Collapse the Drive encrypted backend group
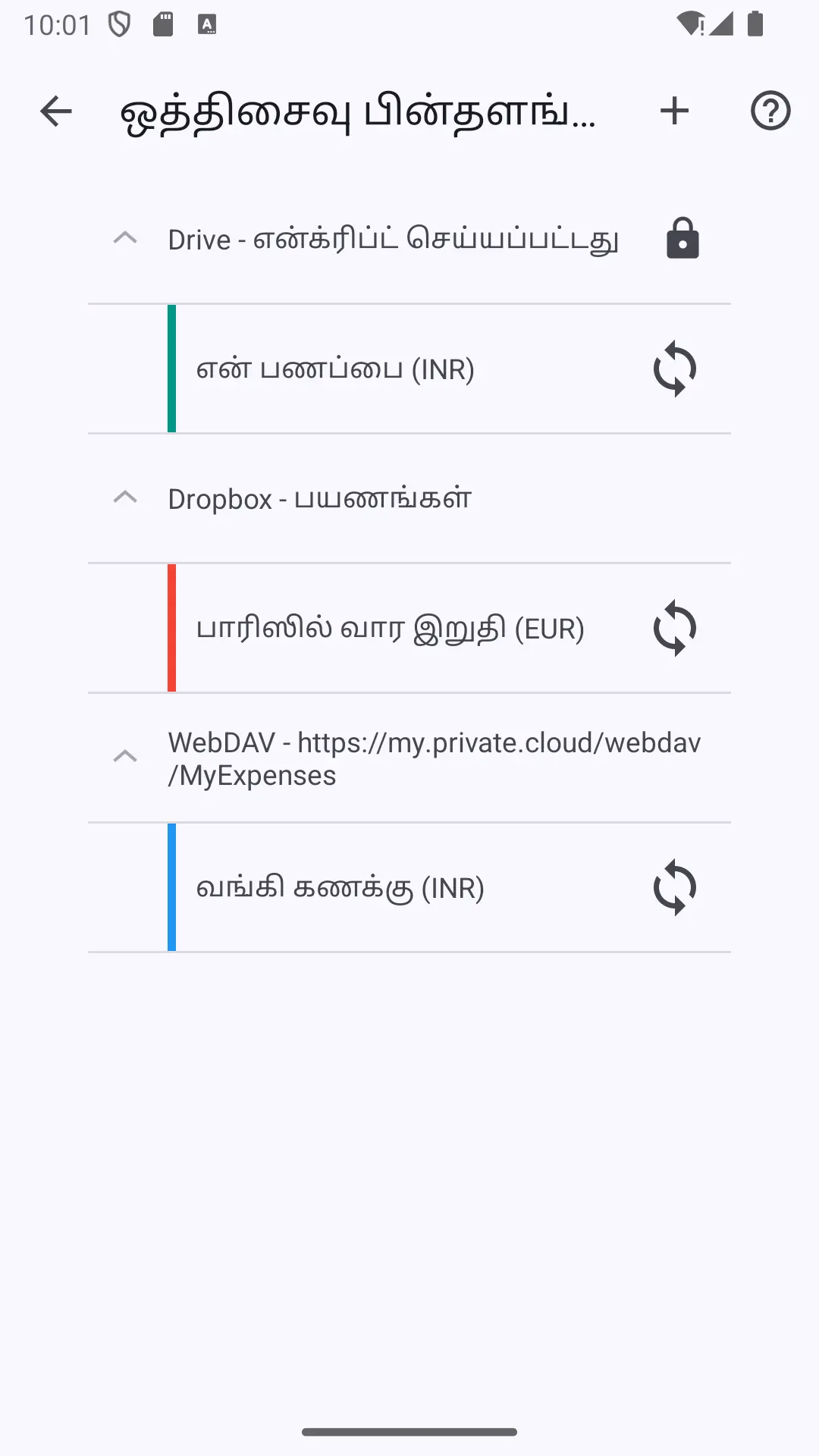This screenshot has width=819, height=1456. pos(125,239)
